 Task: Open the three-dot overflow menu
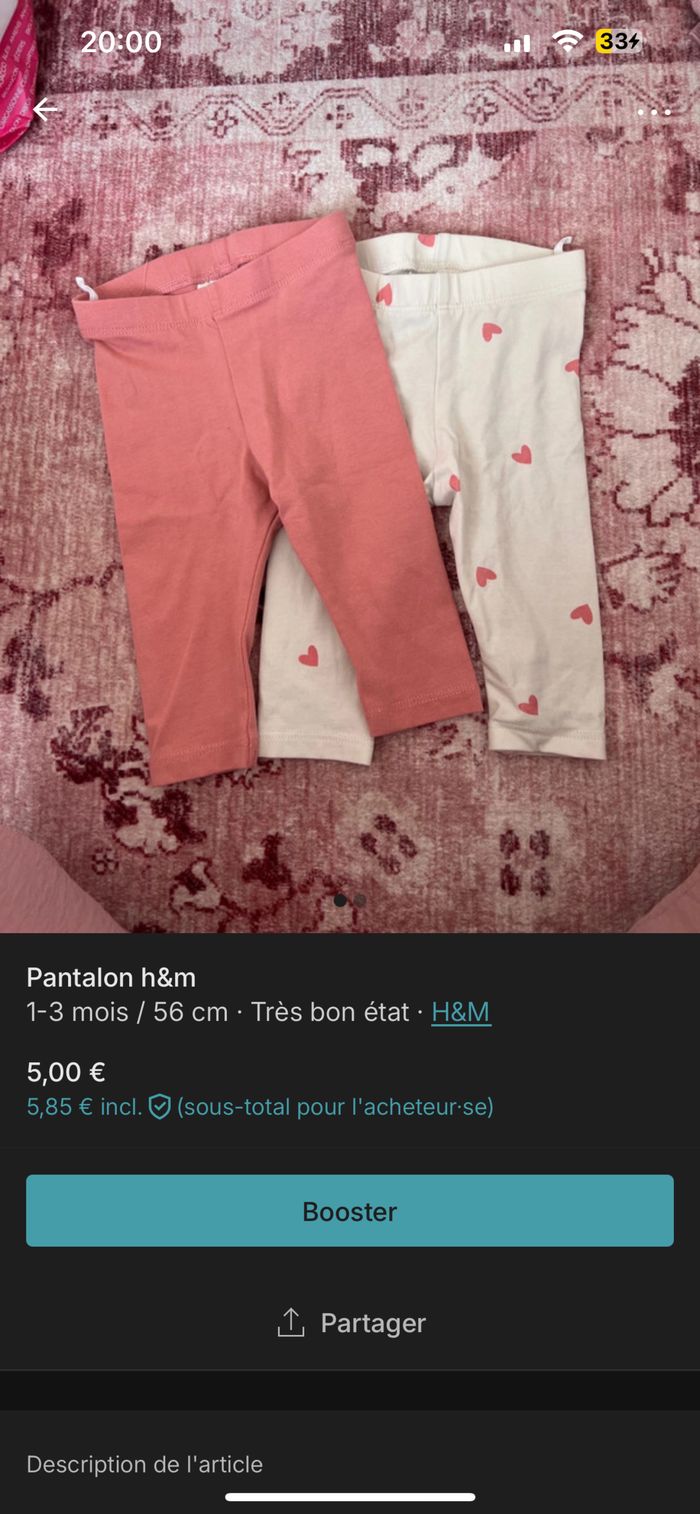point(654,111)
